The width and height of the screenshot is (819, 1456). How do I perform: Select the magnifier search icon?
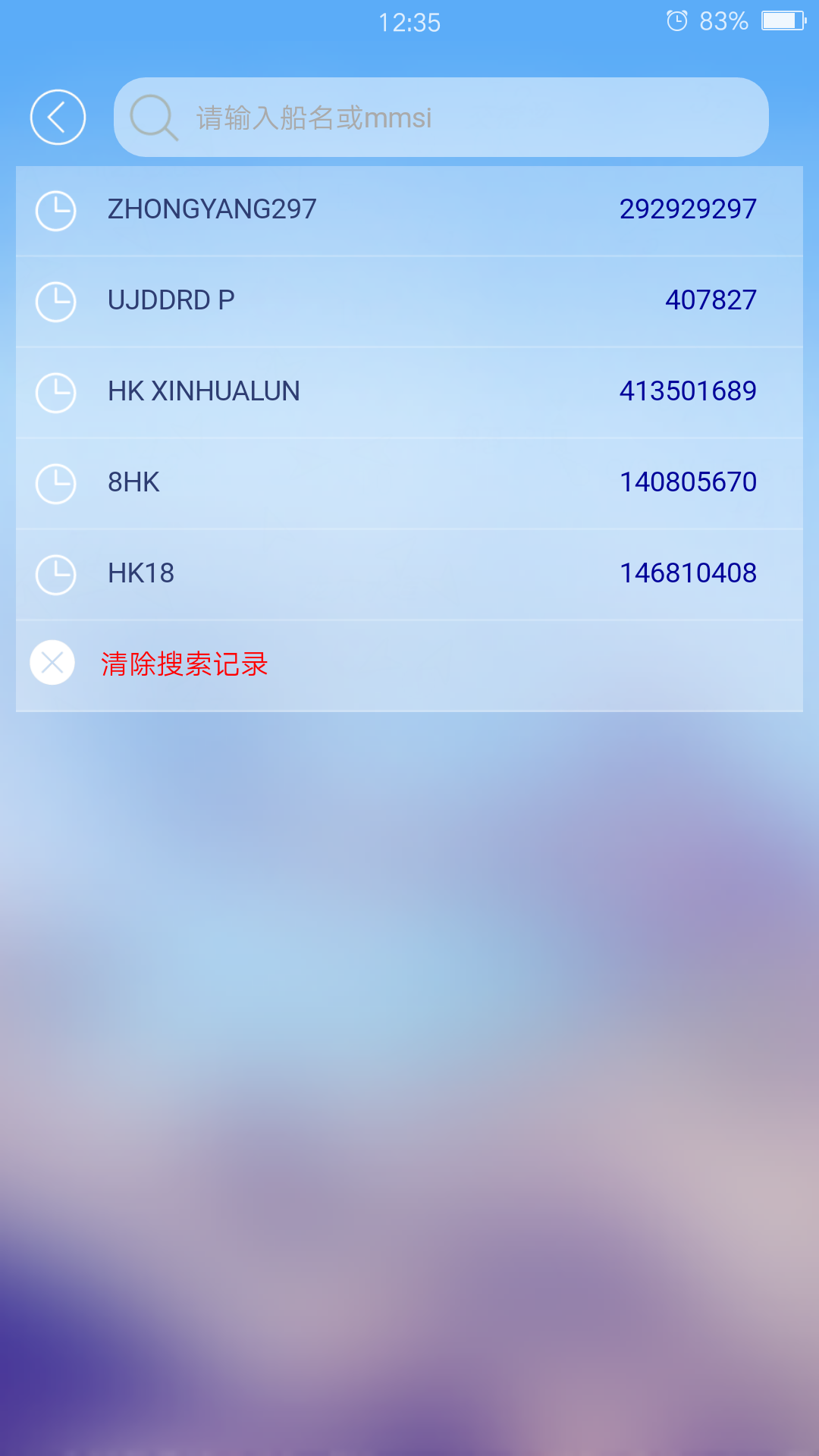click(x=152, y=117)
